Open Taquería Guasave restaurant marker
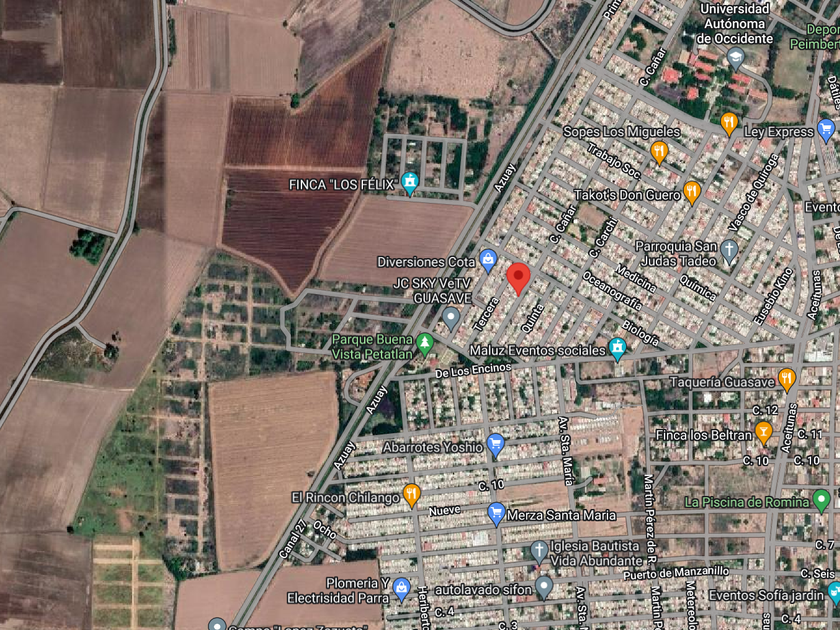 point(786,380)
